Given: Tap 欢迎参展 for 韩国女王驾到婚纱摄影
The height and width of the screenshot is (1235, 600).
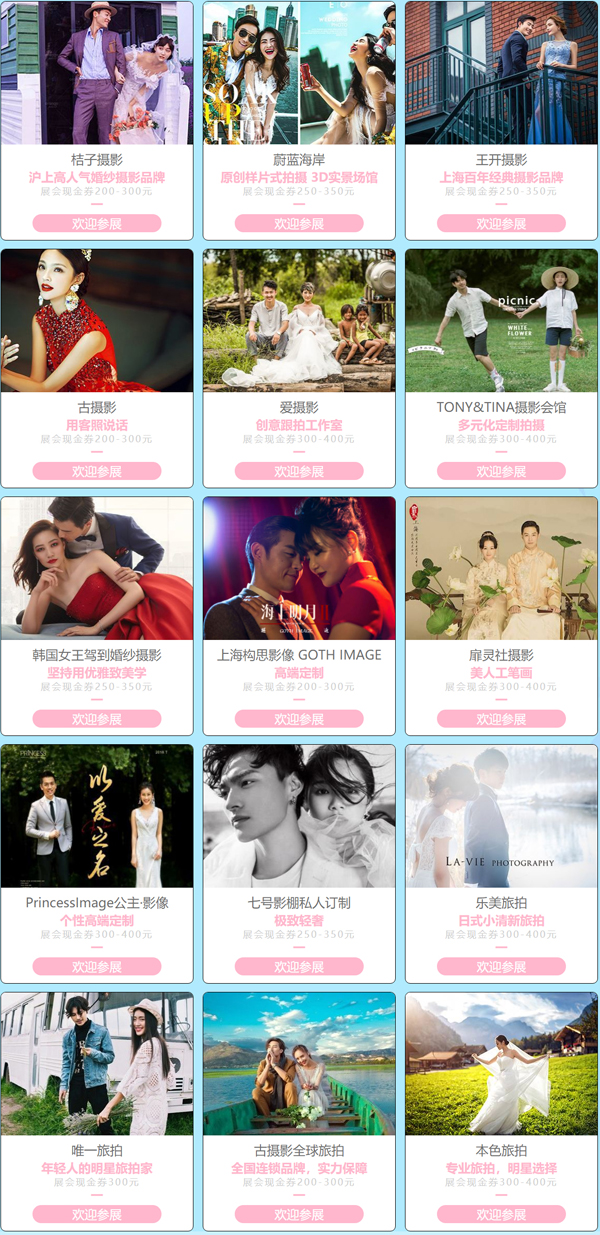Looking at the screenshot, I should pyautogui.click(x=97, y=719).
